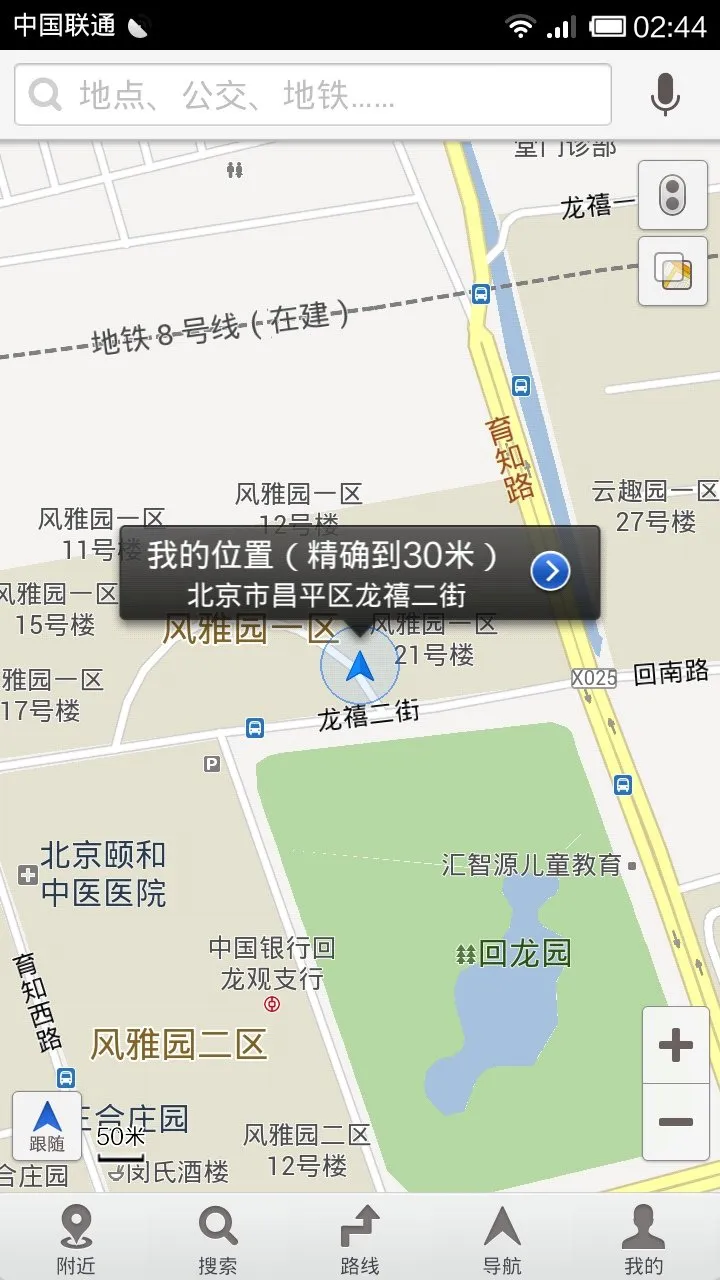
Task: Switch to the 附近 nearby tab
Action: [76, 1238]
